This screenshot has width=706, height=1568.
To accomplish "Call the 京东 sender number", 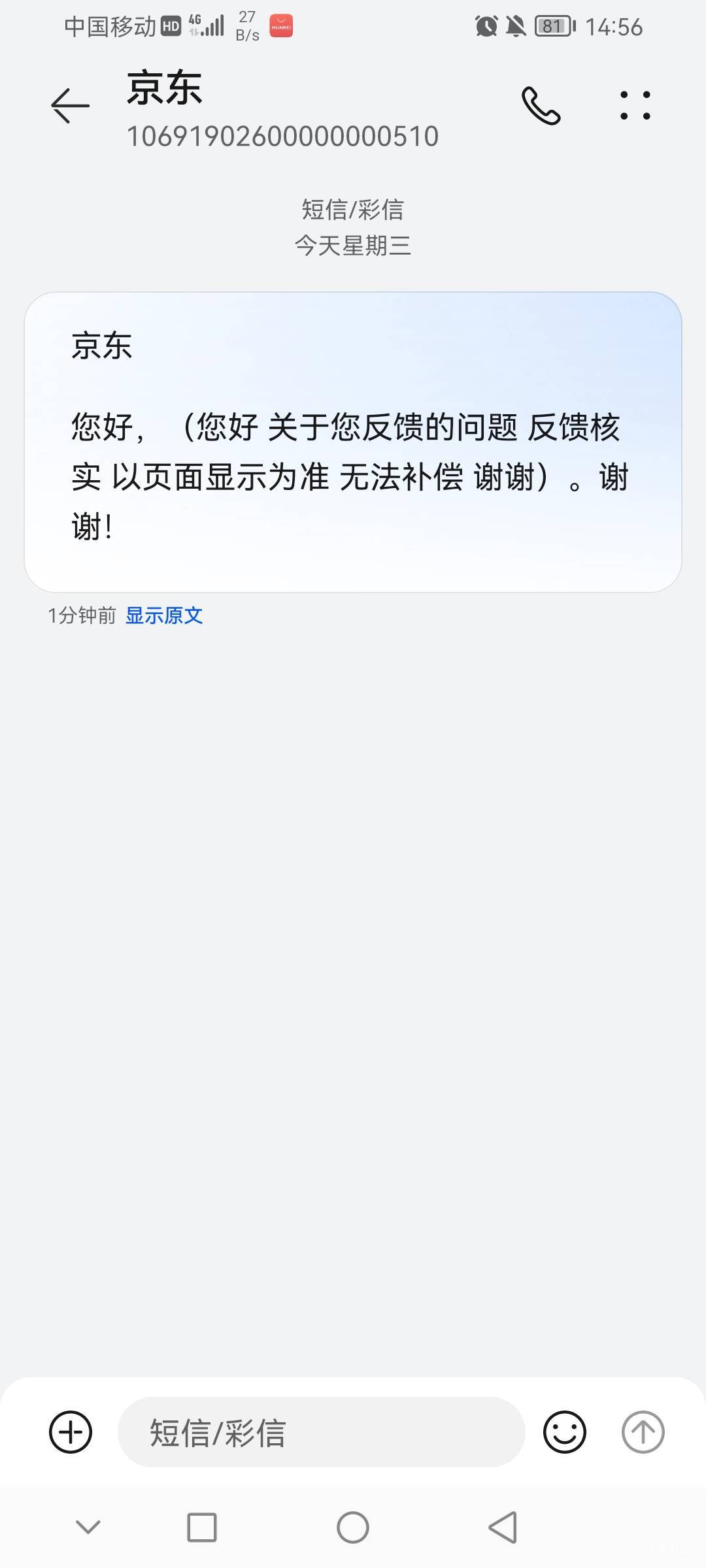I will [x=541, y=106].
